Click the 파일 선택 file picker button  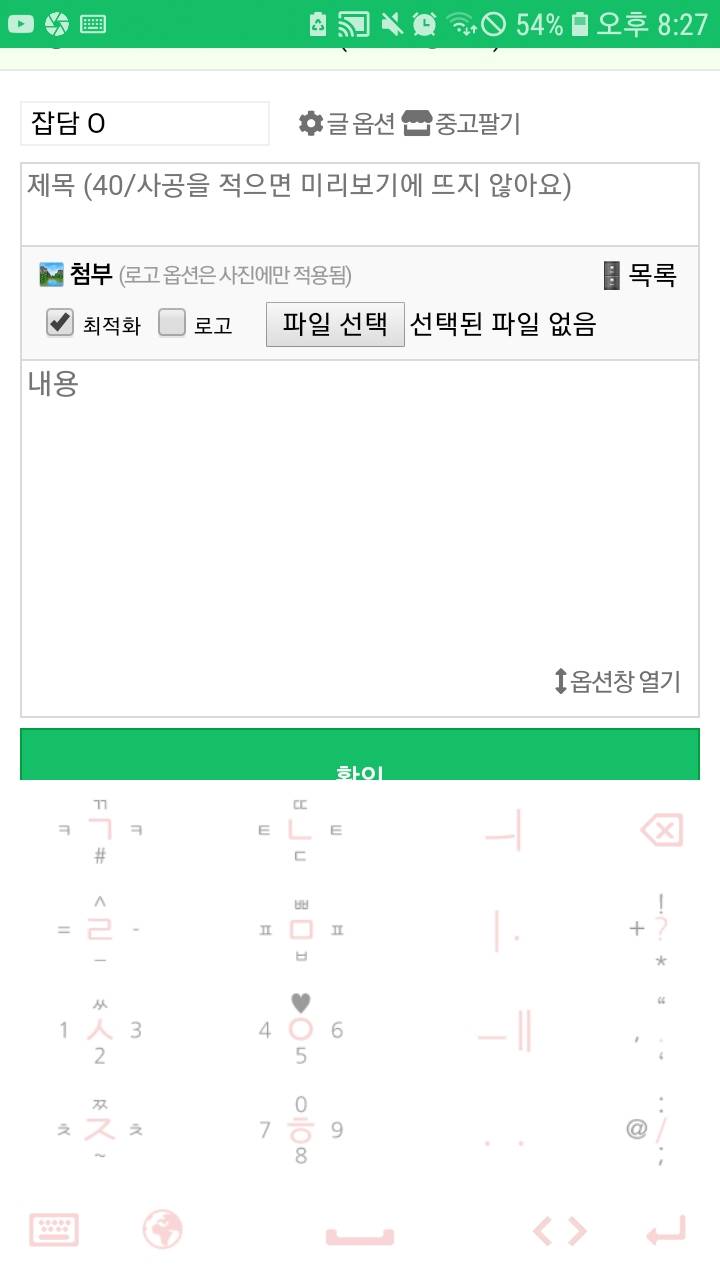335,323
